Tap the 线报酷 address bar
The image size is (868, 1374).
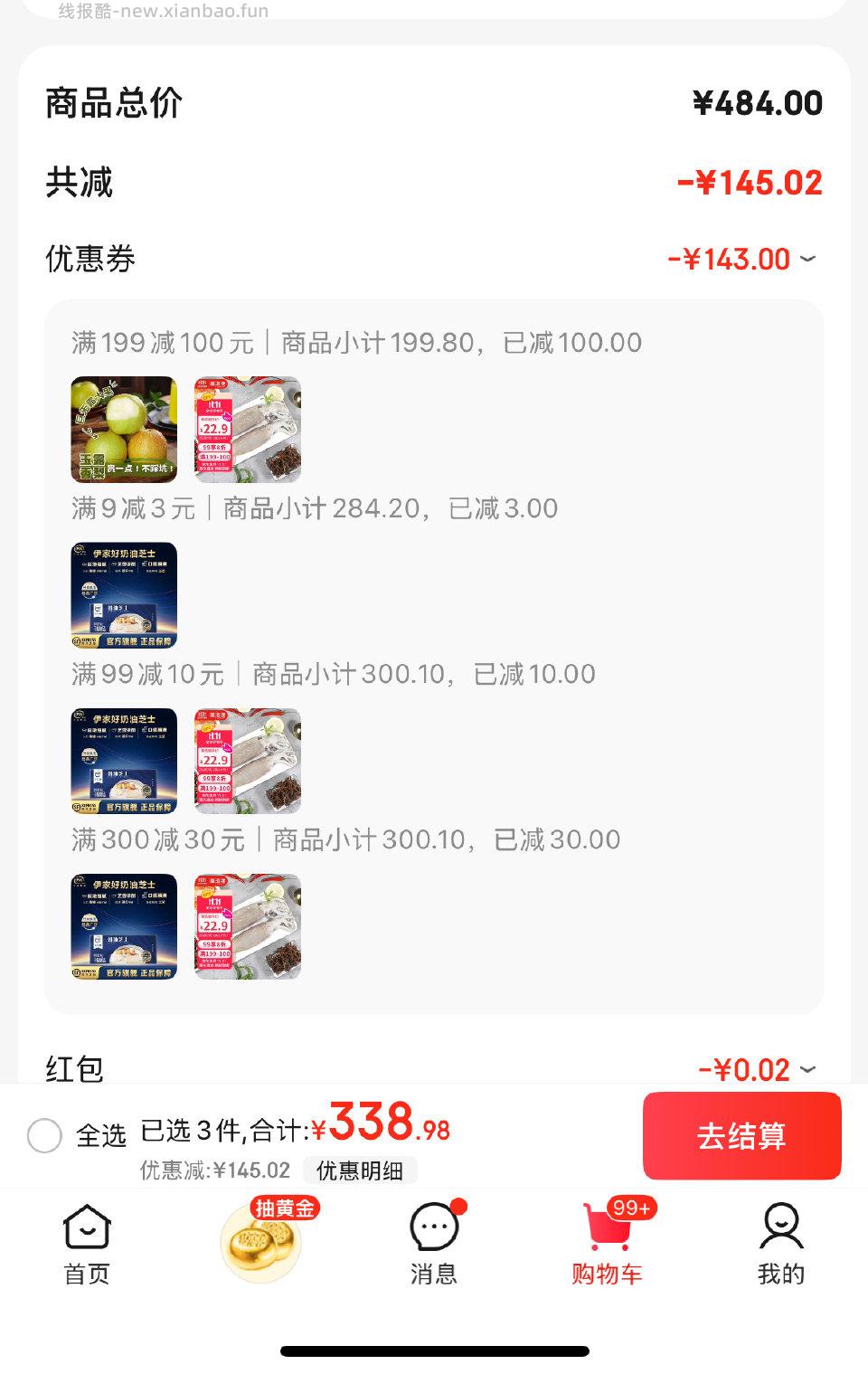pyautogui.click(x=159, y=13)
